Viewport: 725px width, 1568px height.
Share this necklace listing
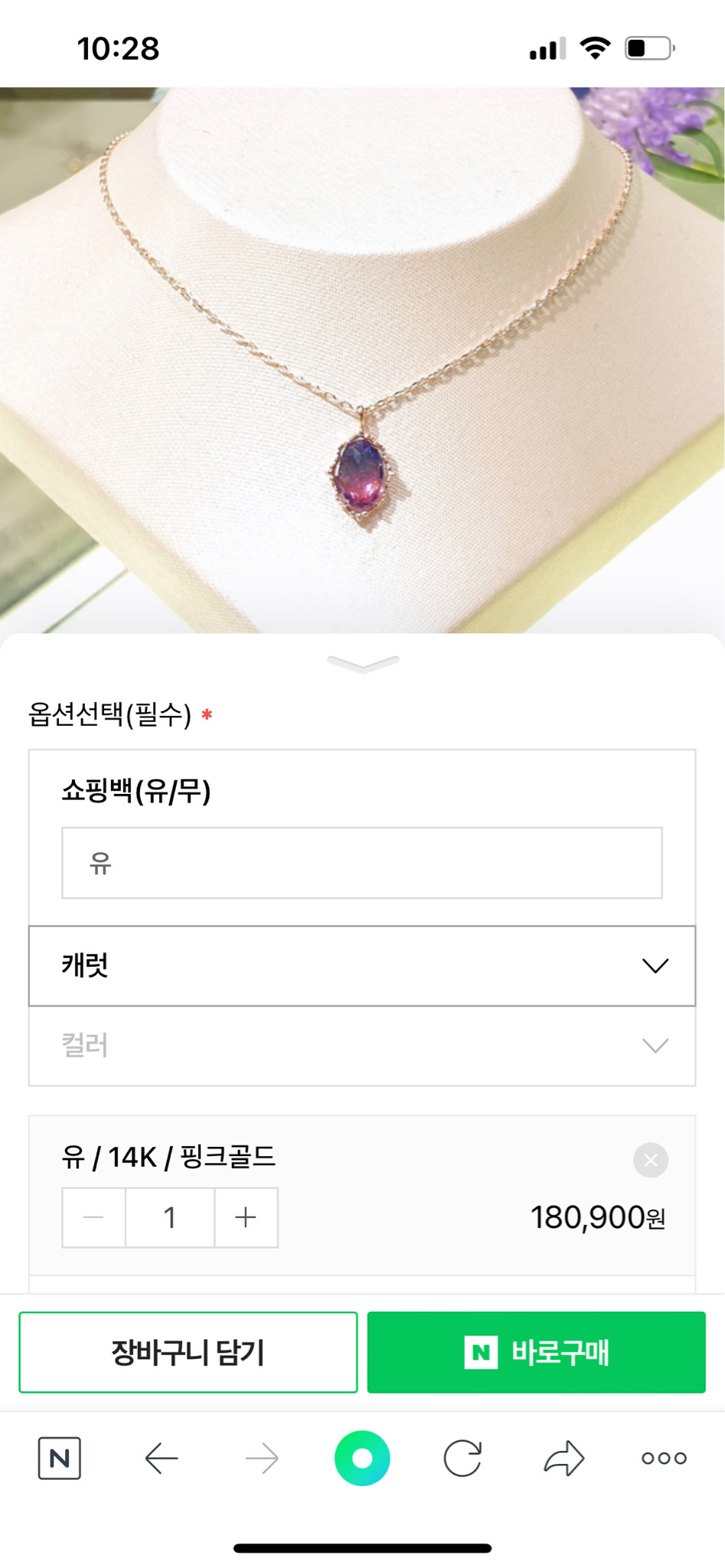pyautogui.click(x=563, y=1459)
